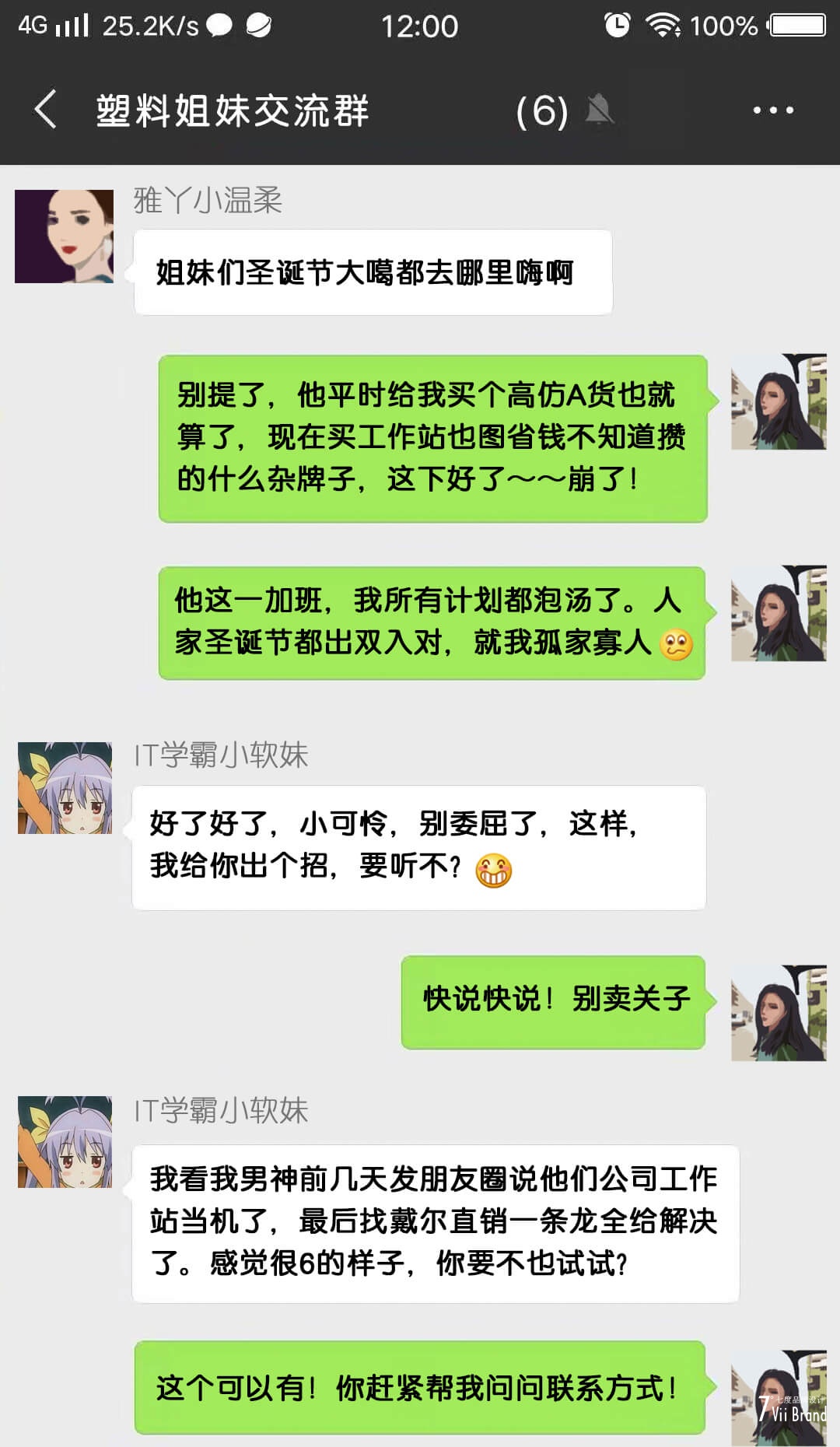Screen dimensions: 840x1447
Task: Tap IT学霸小软妹's avatar beside 戴尔直销 message
Action: click(x=65, y=1141)
